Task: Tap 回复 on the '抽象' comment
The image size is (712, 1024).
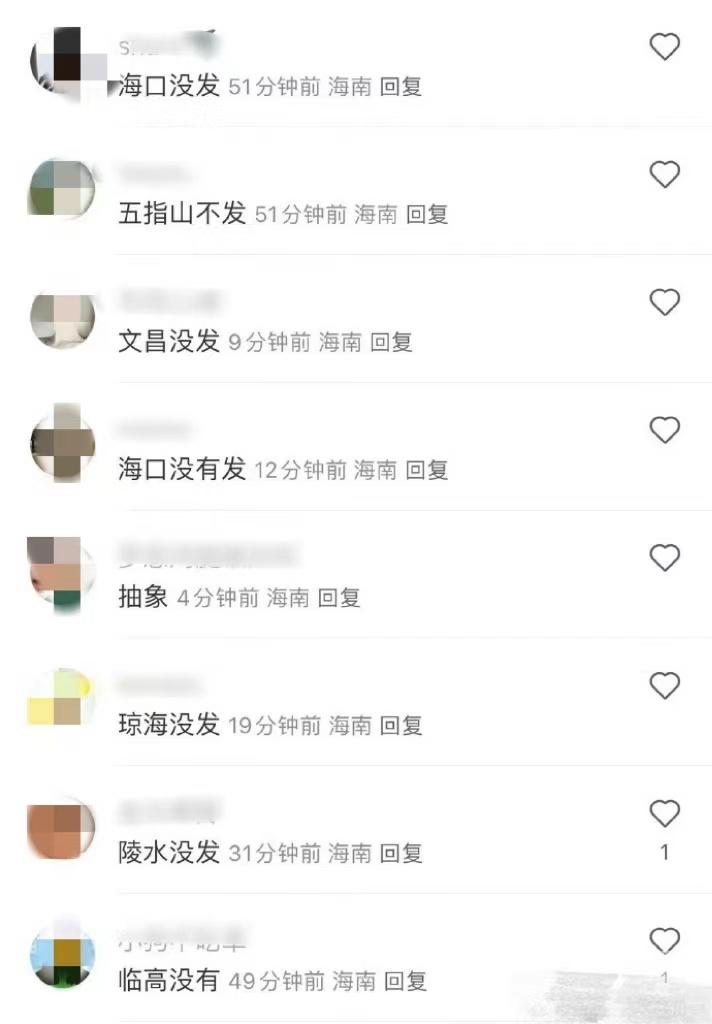Action: coord(339,598)
